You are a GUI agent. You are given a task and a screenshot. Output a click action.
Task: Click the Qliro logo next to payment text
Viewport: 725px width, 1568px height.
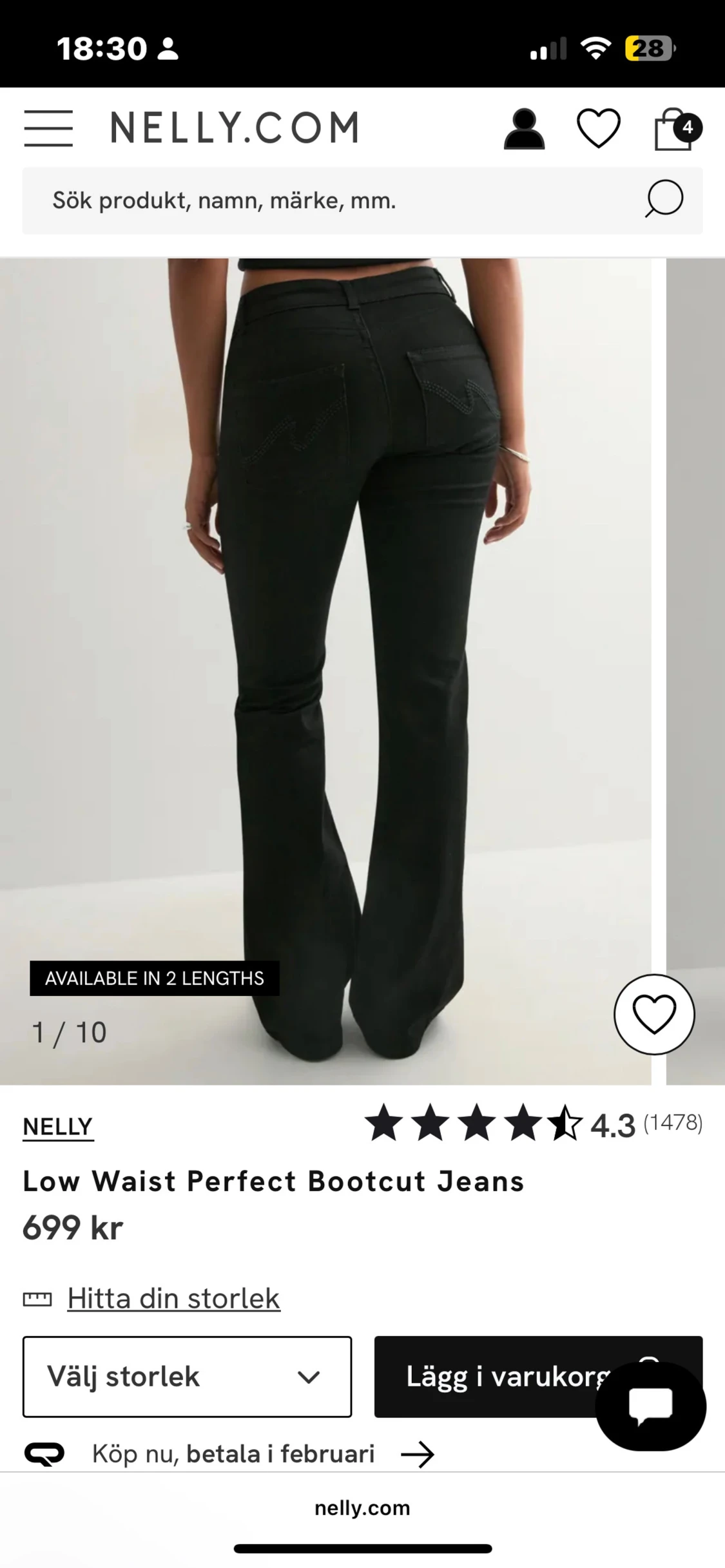point(43,1453)
